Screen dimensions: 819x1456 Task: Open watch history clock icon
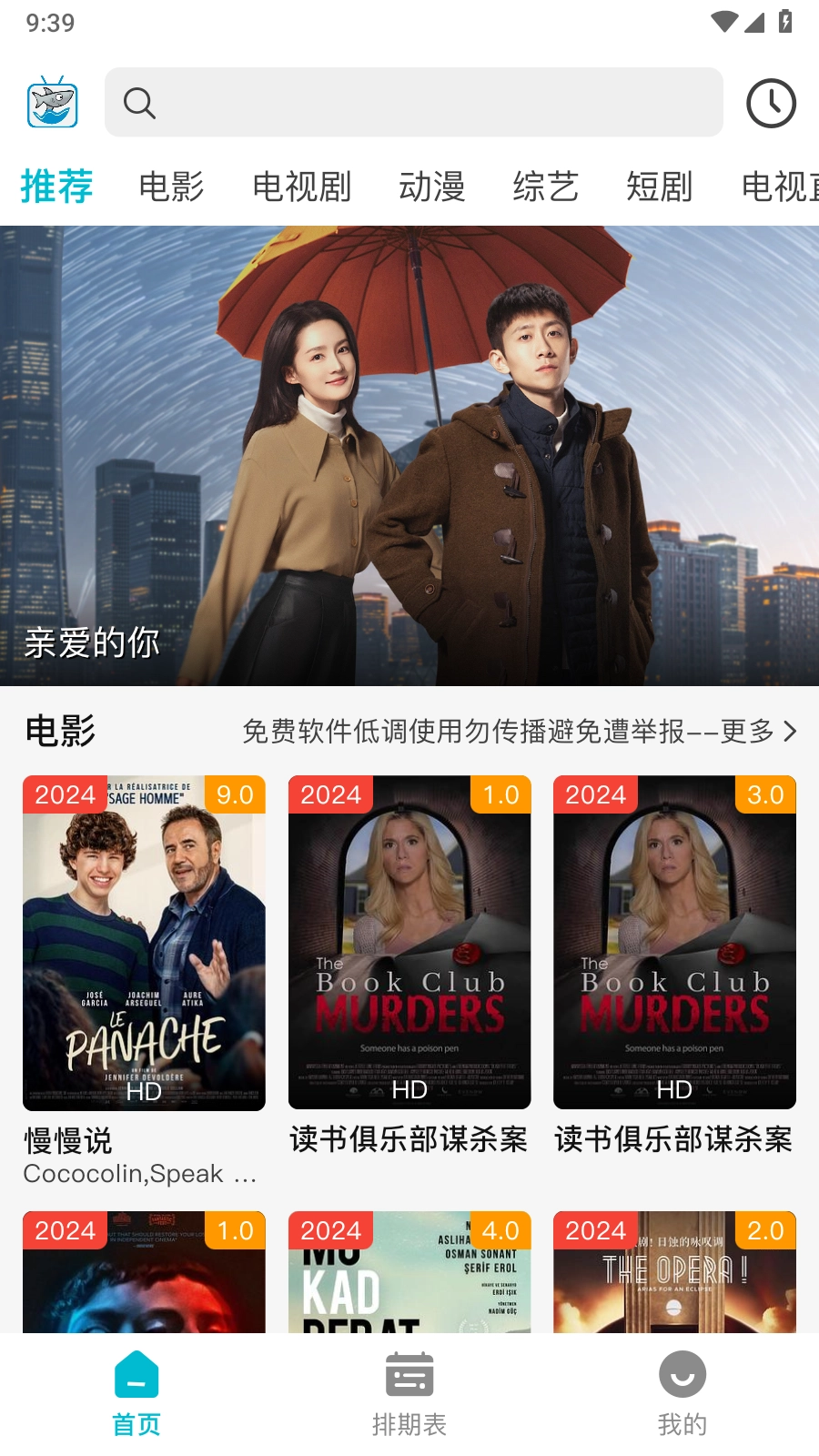[771, 103]
